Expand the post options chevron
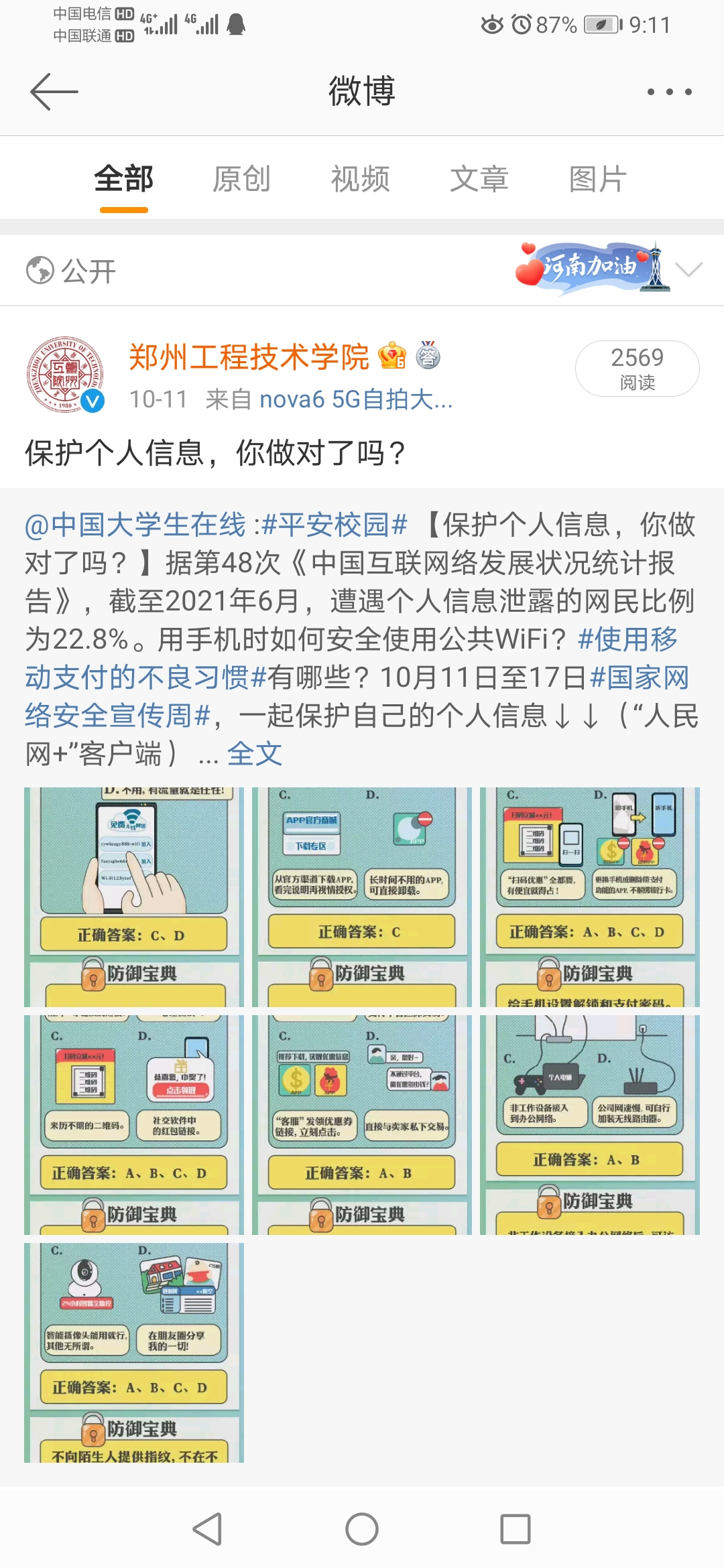 [688, 270]
